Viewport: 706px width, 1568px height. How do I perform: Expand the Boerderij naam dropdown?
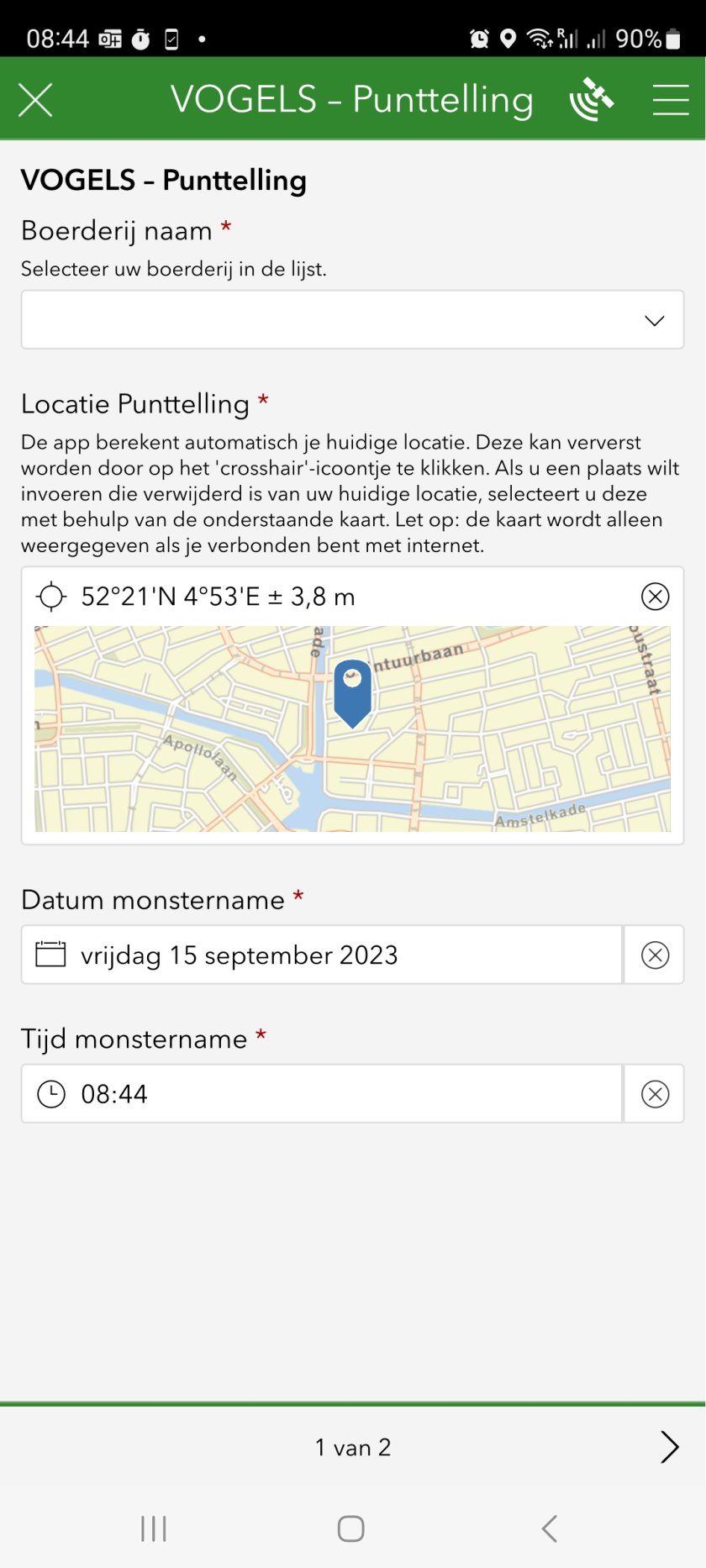coord(352,320)
